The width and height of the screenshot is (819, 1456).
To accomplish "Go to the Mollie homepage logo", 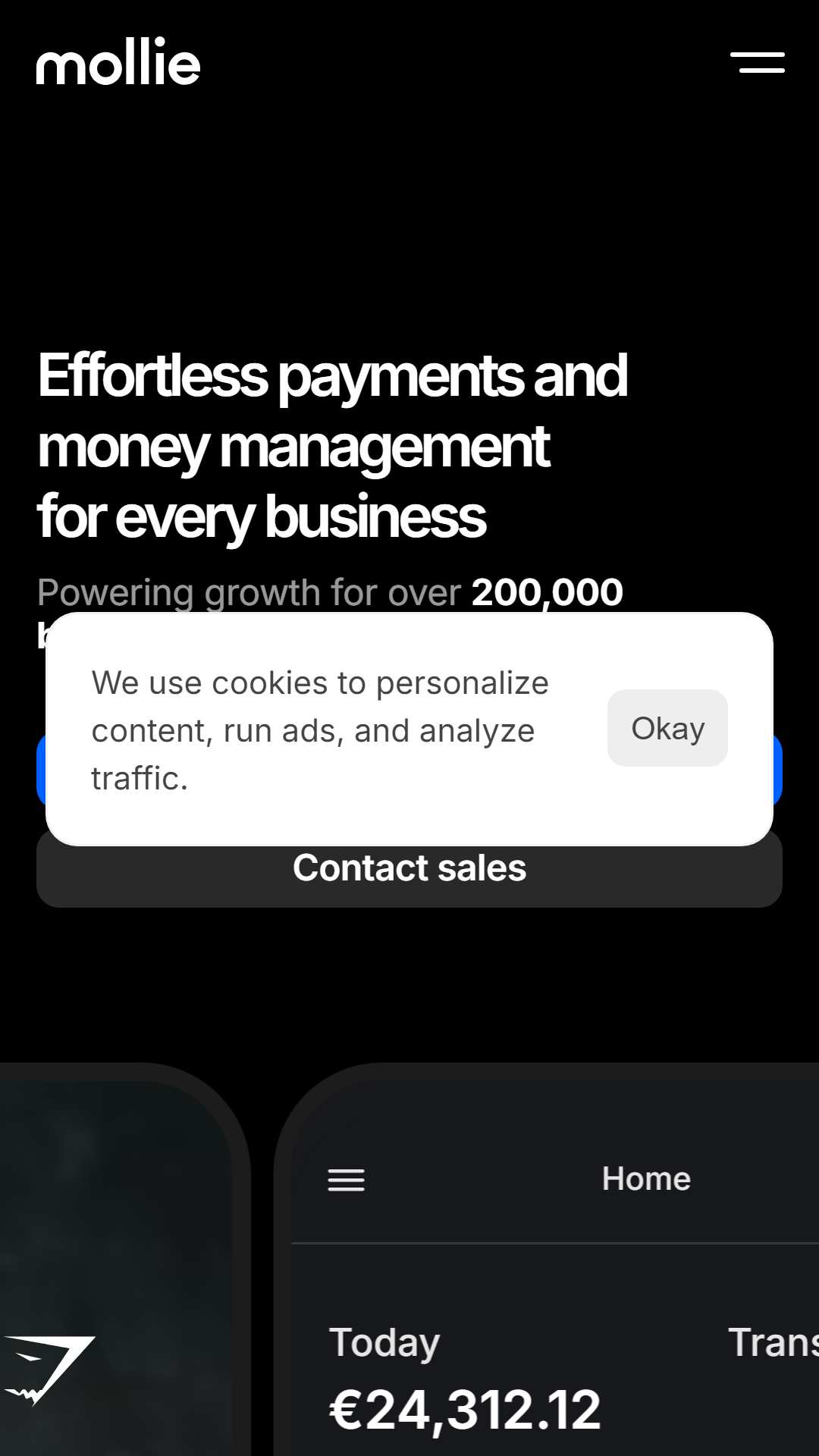I will click(x=118, y=61).
